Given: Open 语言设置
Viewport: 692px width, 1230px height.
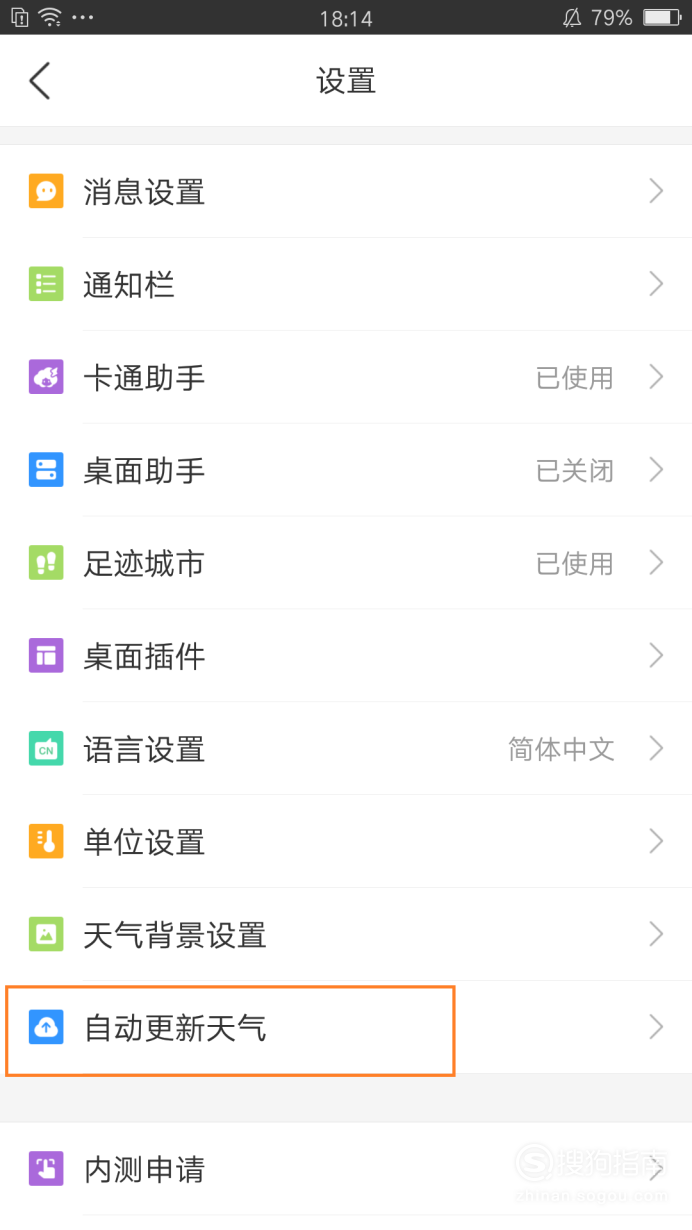Looking at the screenshot, I should [x=346, y=749].
